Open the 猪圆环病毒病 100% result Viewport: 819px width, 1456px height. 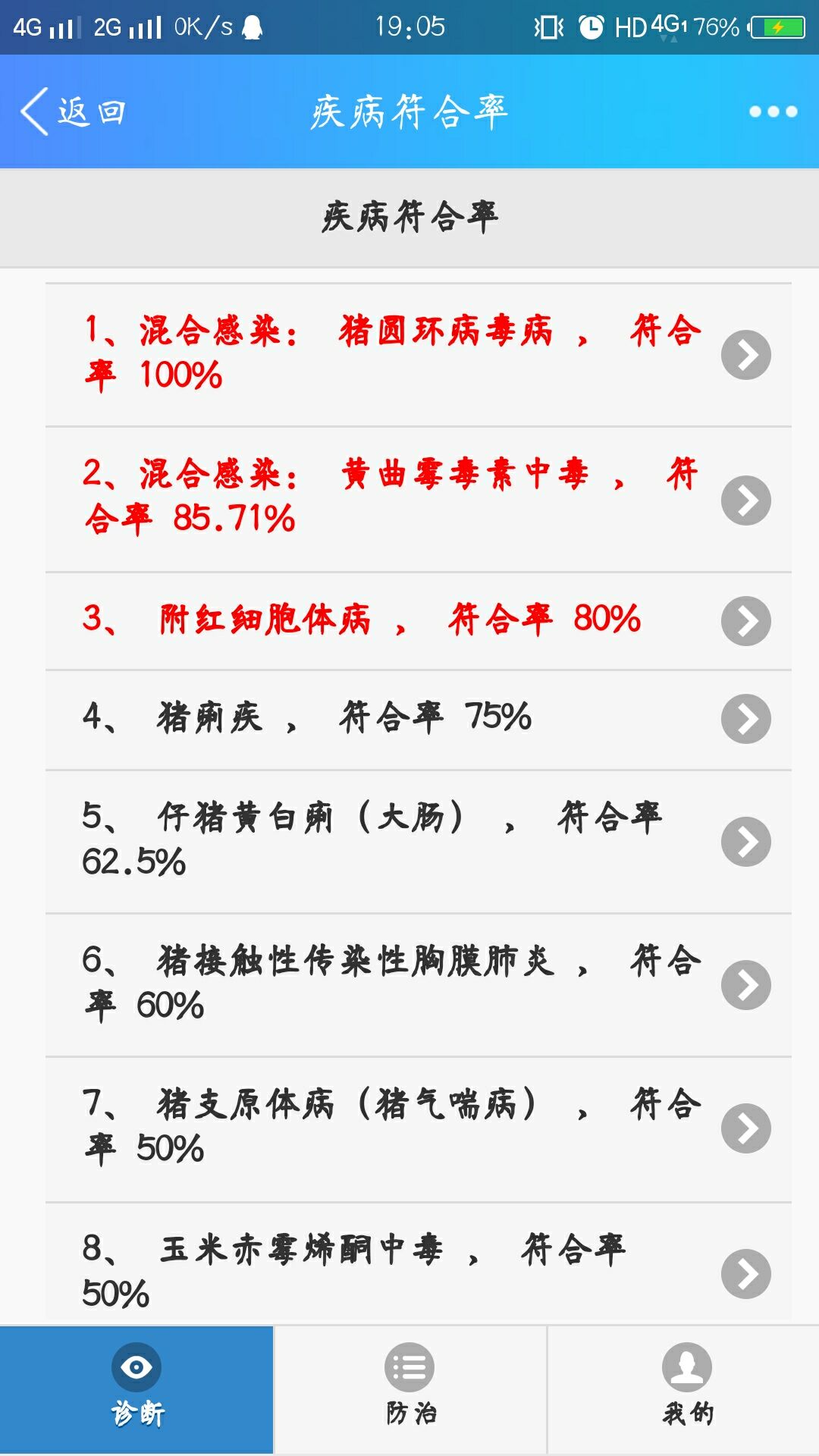419,355
